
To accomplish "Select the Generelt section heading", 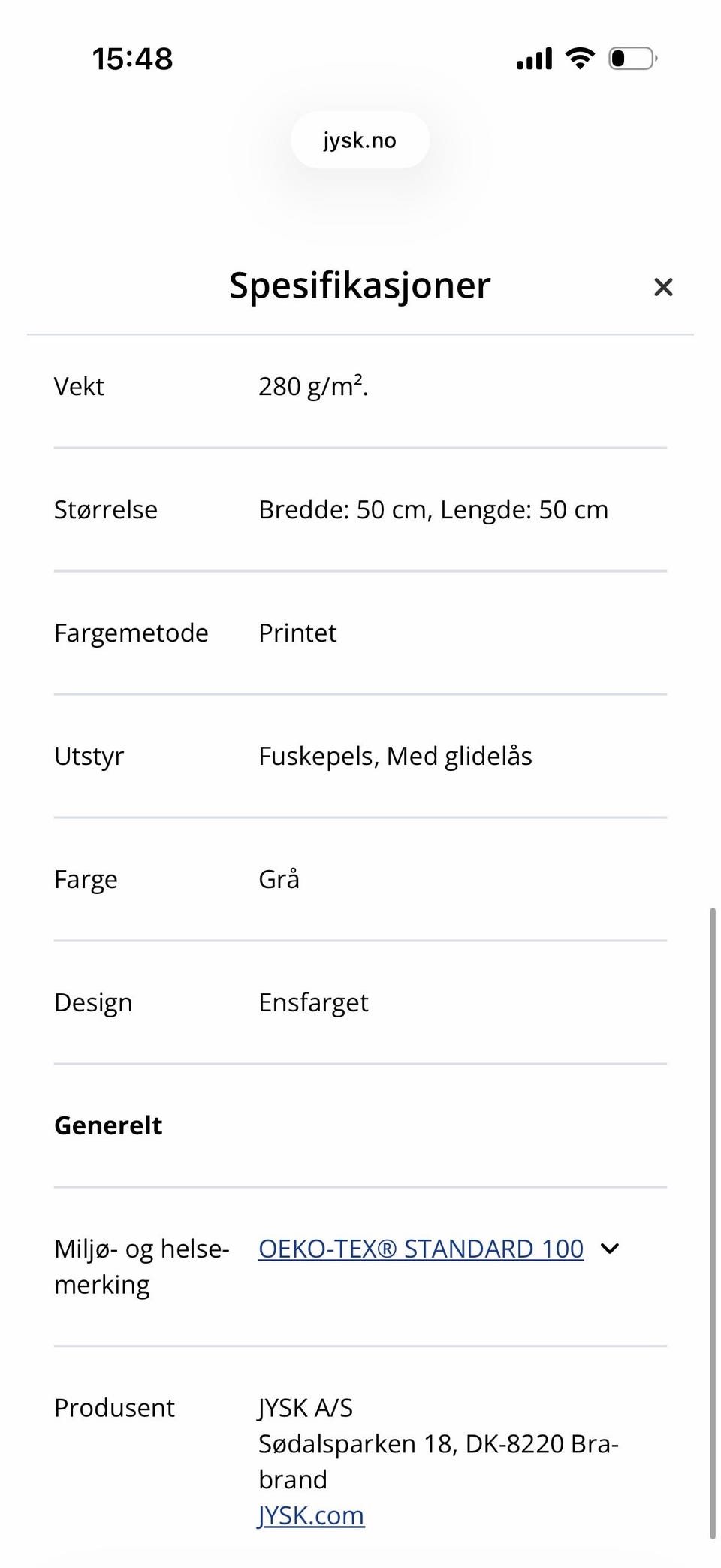I will tap(107, 1125).
